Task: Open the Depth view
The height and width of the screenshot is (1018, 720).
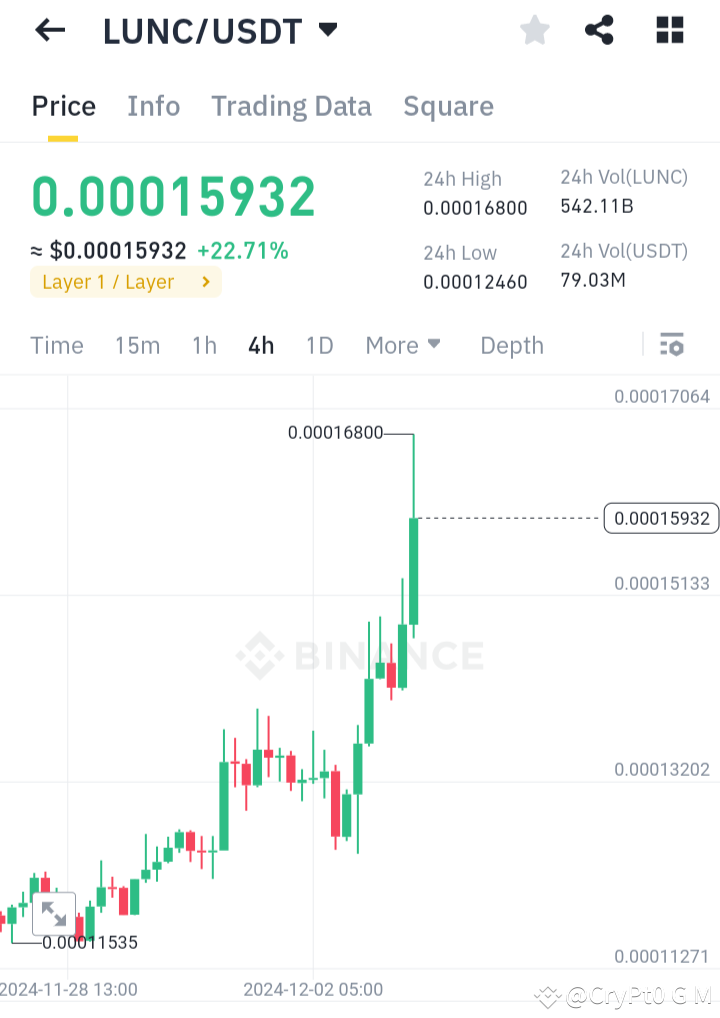Action: [x=511, y=345]
